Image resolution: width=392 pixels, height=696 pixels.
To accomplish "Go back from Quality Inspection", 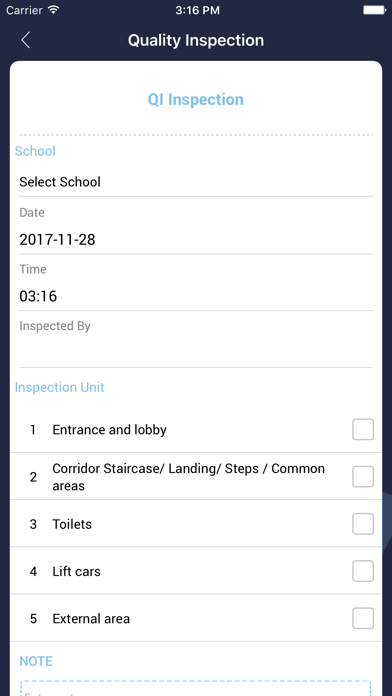I will point(26,40).
